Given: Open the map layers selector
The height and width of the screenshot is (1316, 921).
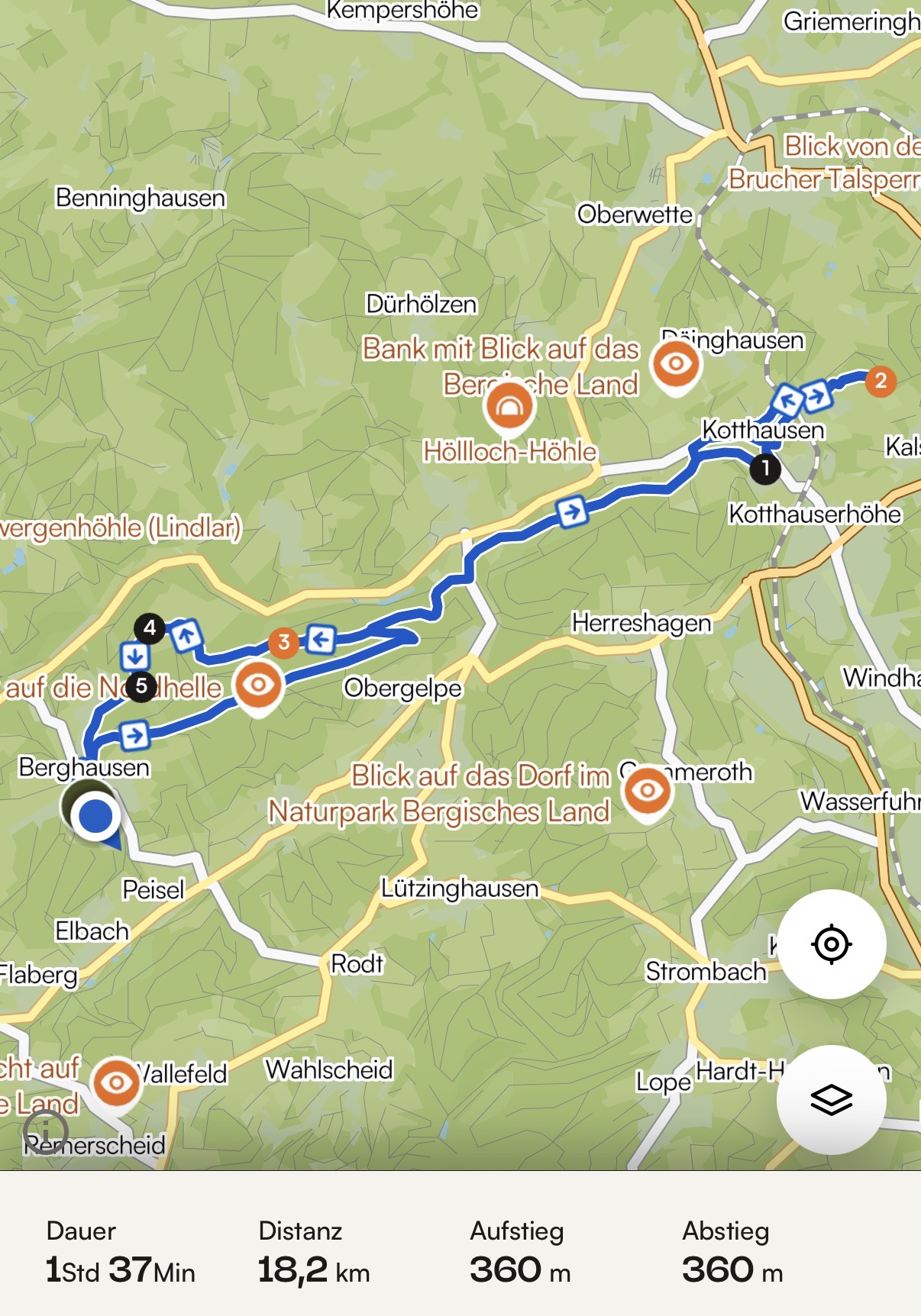Looking at the screenshot, I should pyautogui.click(x=831, y=1100).
